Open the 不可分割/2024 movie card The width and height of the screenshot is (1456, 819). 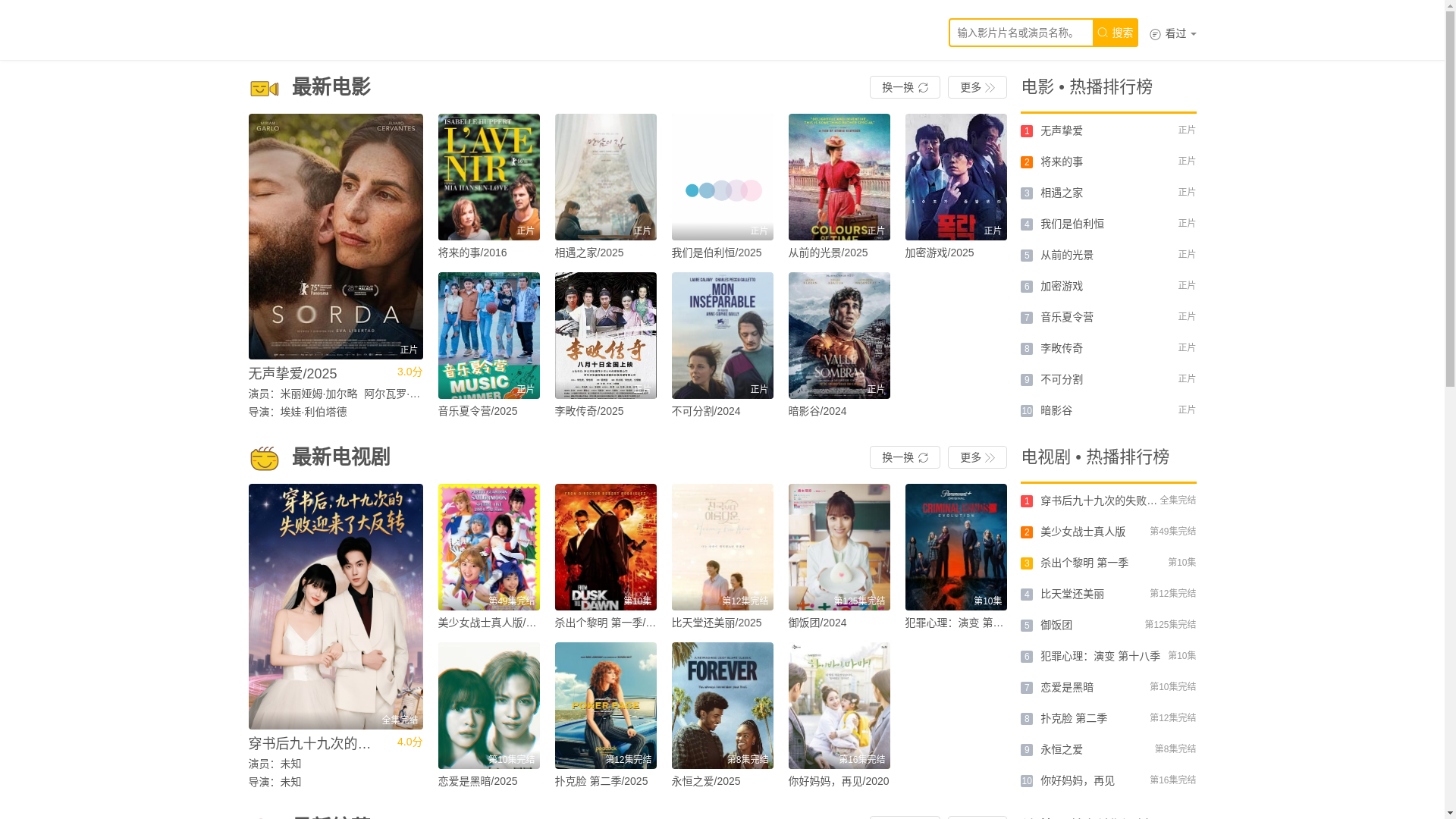pos(722,336)
